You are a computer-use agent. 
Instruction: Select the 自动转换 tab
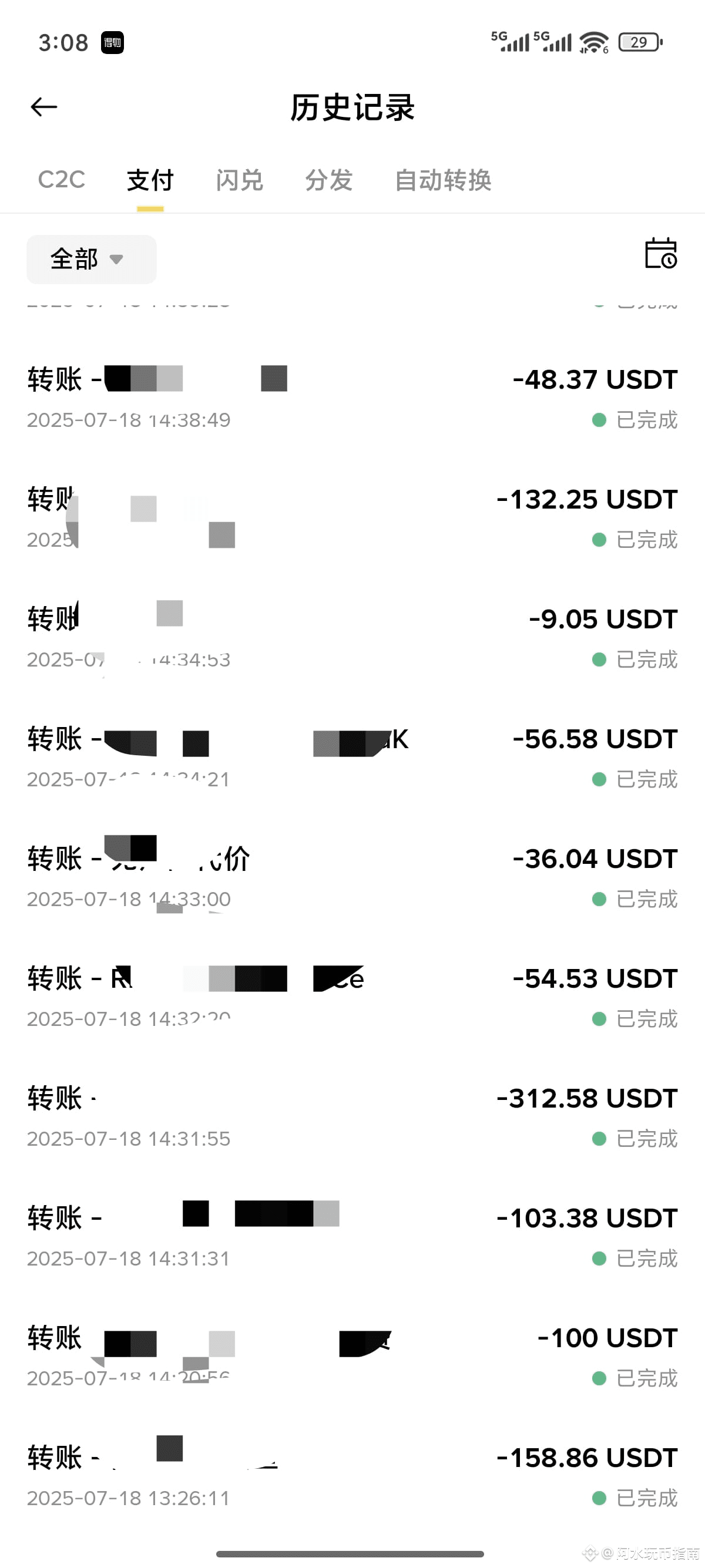click(442, 180)
